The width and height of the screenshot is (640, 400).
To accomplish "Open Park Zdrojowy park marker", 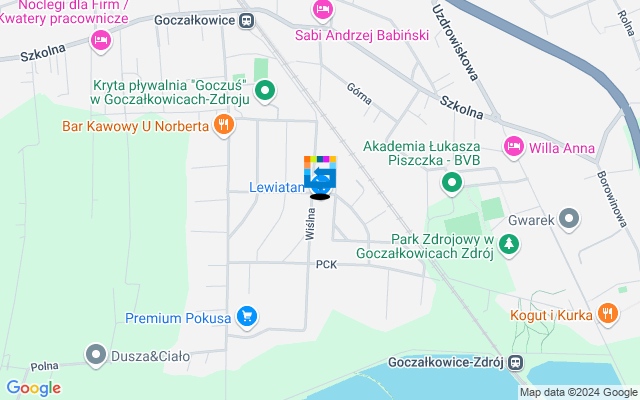I will coord(510,242).
